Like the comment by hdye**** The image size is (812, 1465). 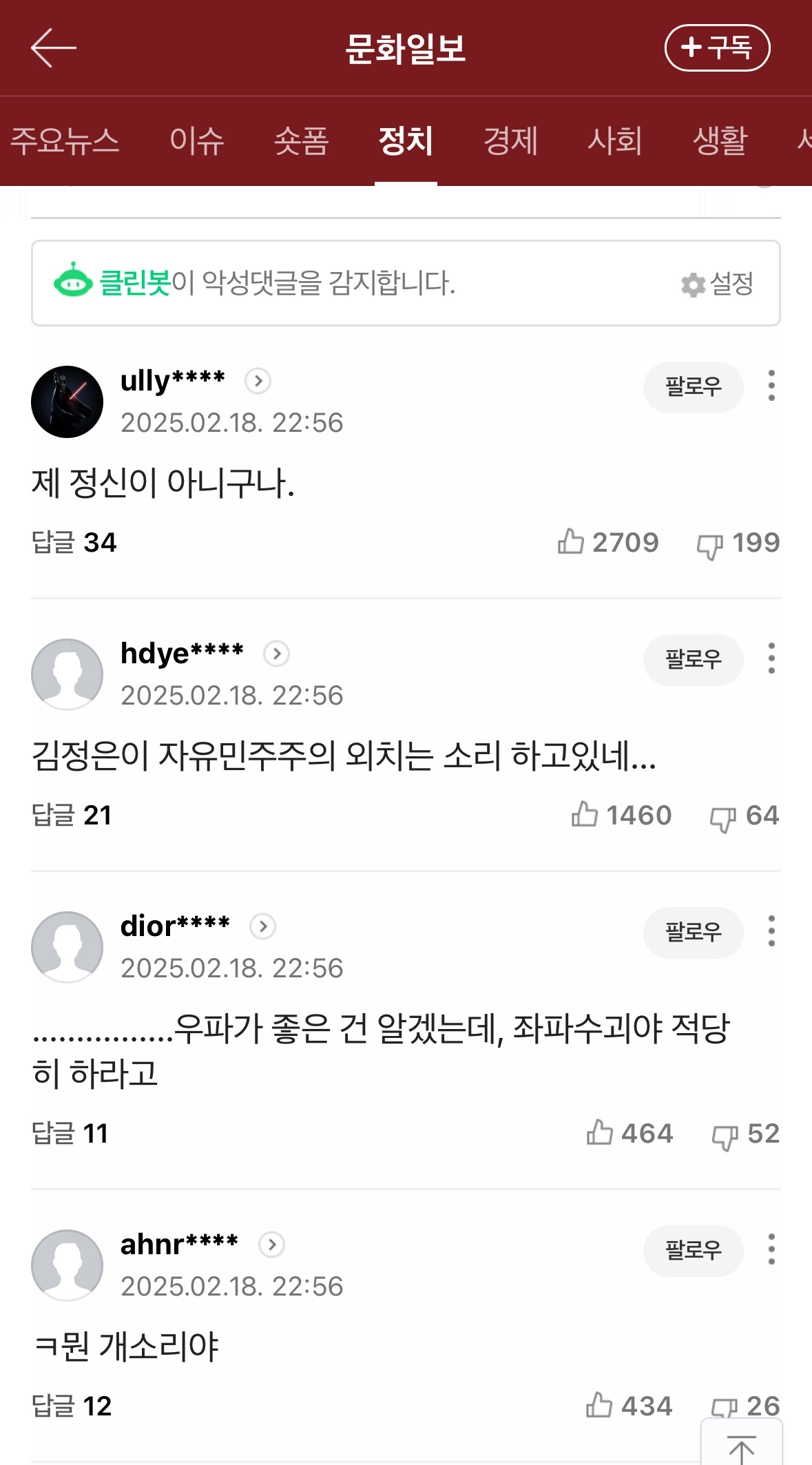[x=621, y=815]
